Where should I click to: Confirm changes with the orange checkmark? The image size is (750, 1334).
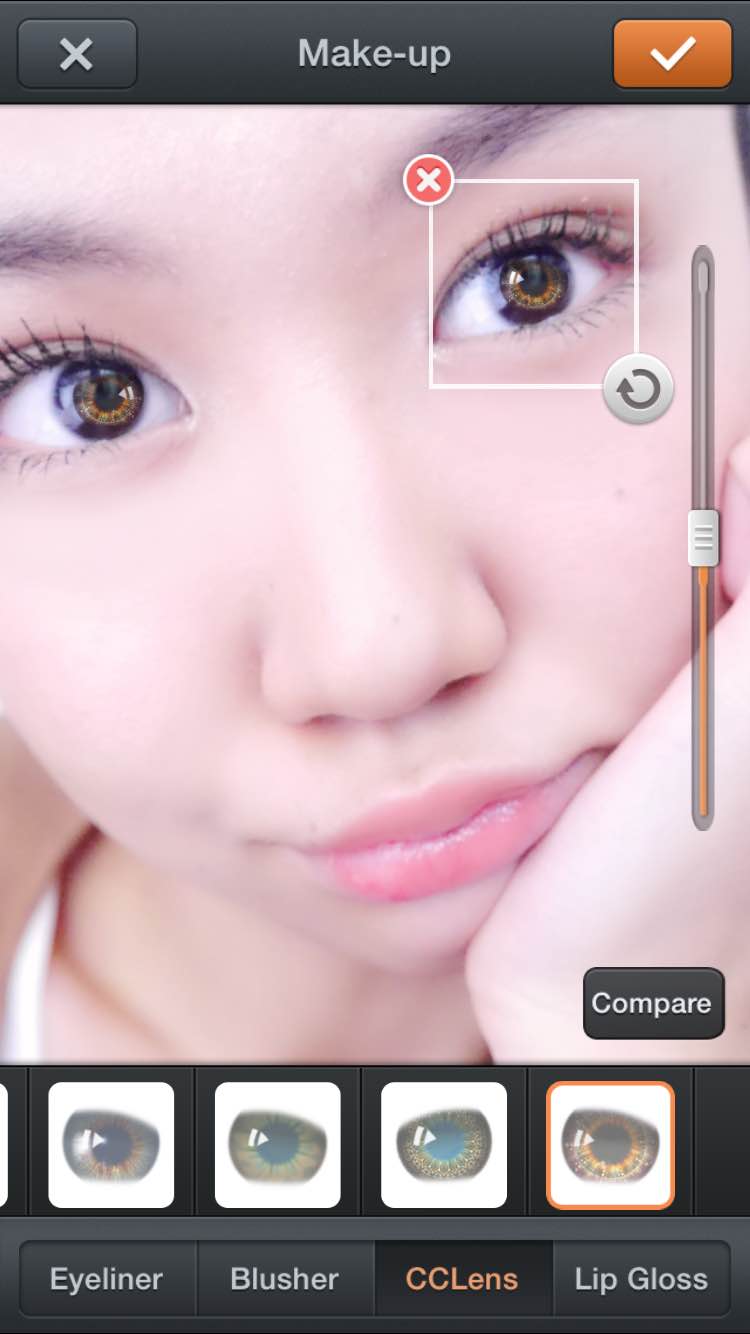pos(672,54)
